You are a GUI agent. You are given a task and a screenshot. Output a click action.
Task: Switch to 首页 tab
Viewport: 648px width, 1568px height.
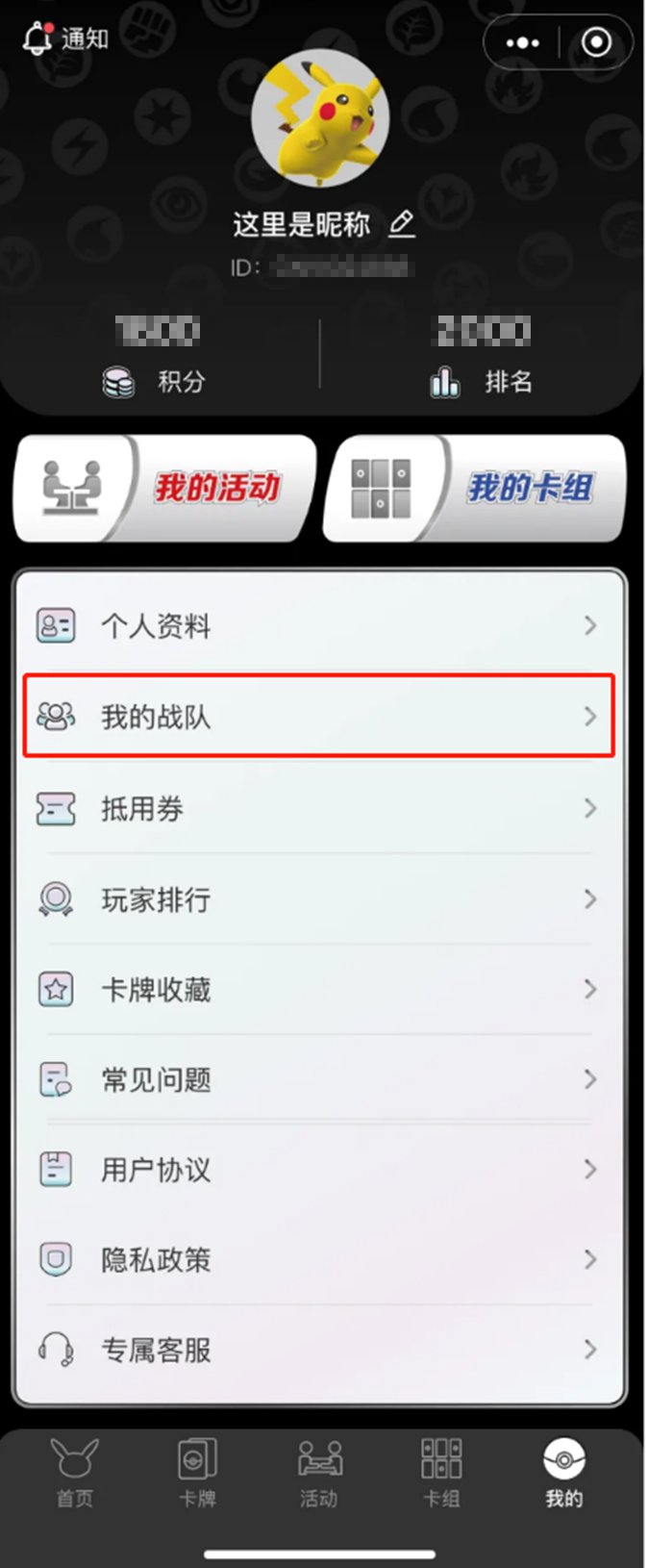74,1473
